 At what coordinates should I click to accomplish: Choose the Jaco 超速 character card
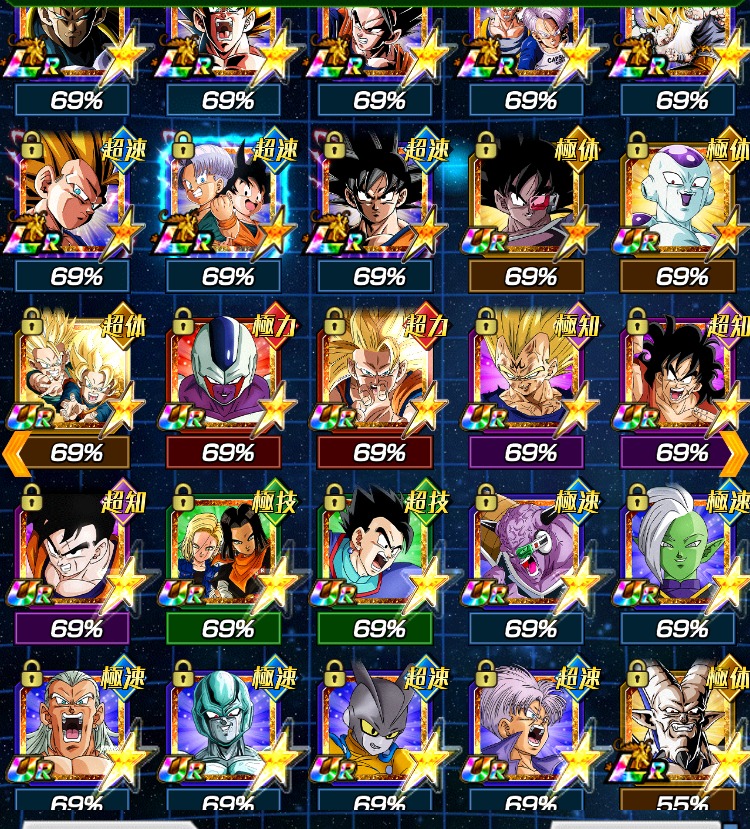[378, 725]
